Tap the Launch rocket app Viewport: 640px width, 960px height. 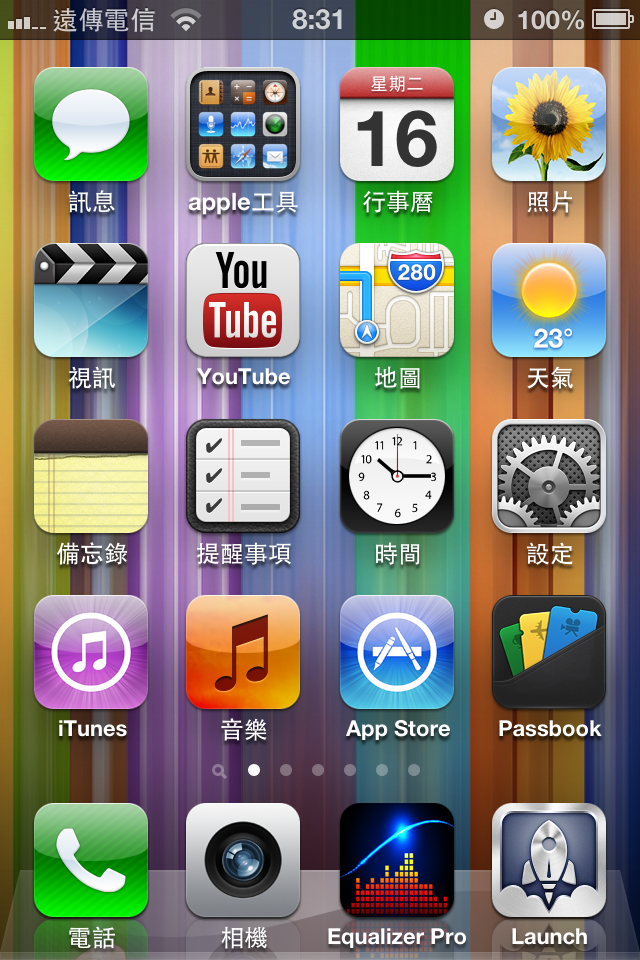click(x=548, y=860)
